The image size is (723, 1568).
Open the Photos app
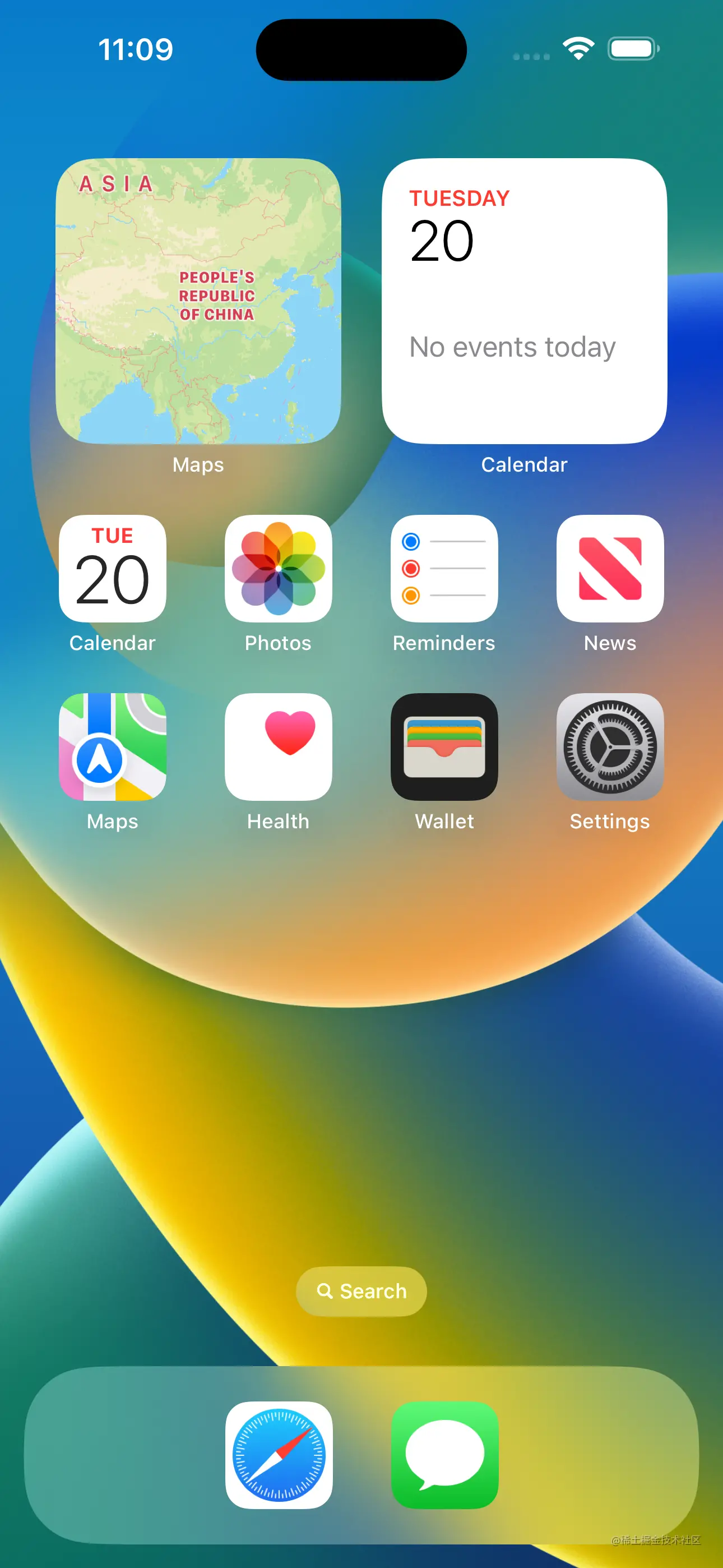click(x=278, y=569)
